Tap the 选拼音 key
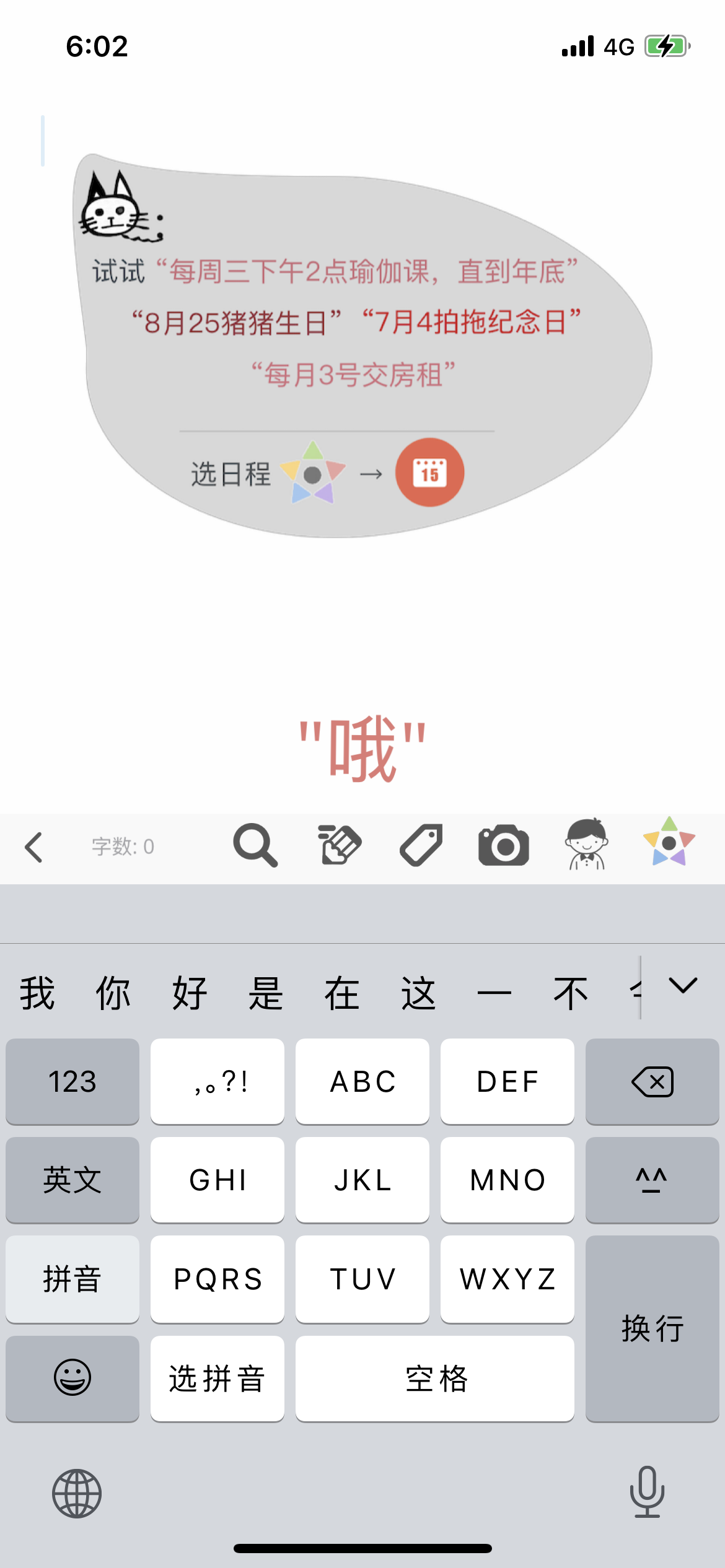This screenshot has height=1568, width=725. pos(217,1379)
